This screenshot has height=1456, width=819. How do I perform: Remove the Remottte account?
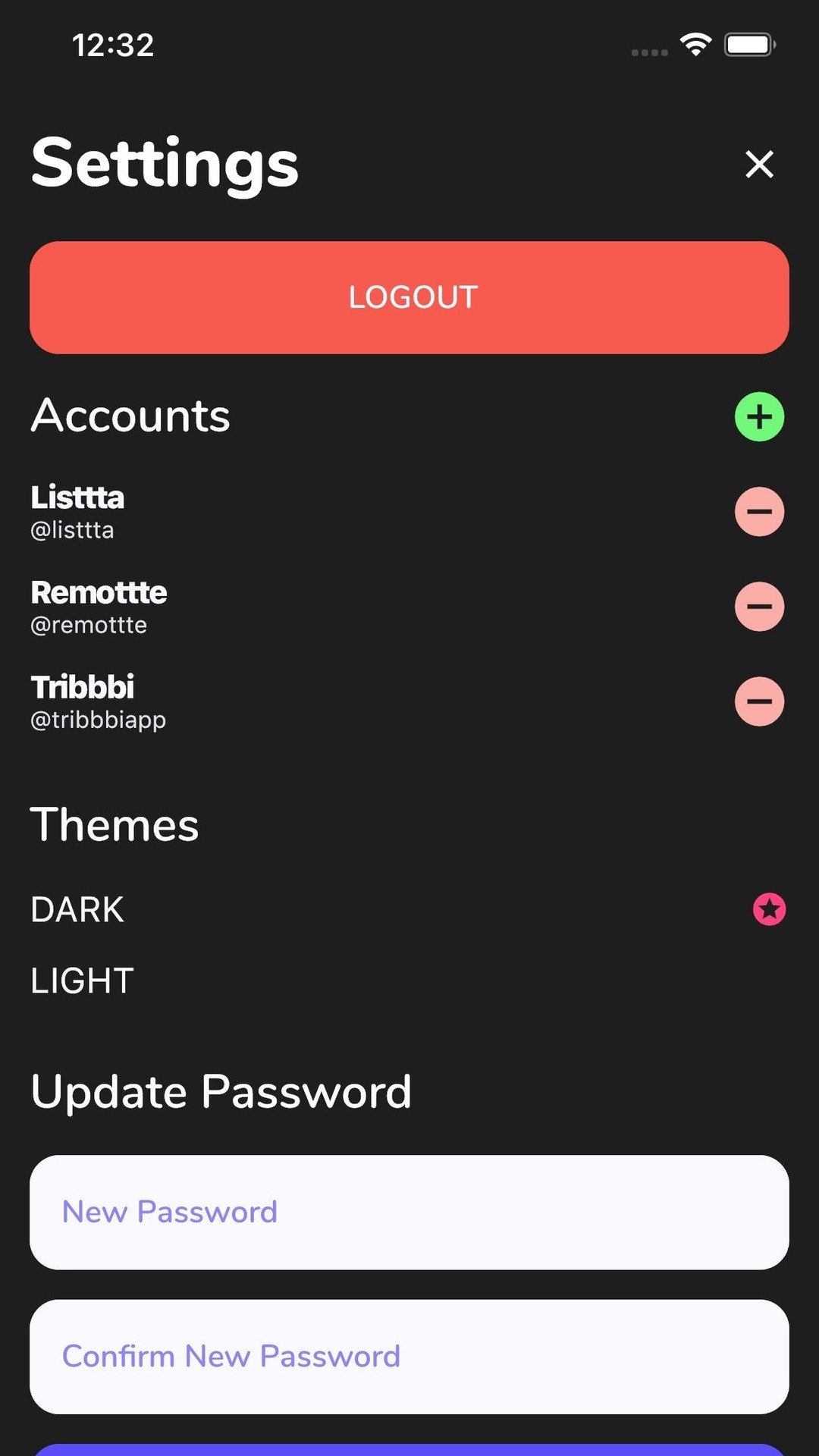point(759,607)
